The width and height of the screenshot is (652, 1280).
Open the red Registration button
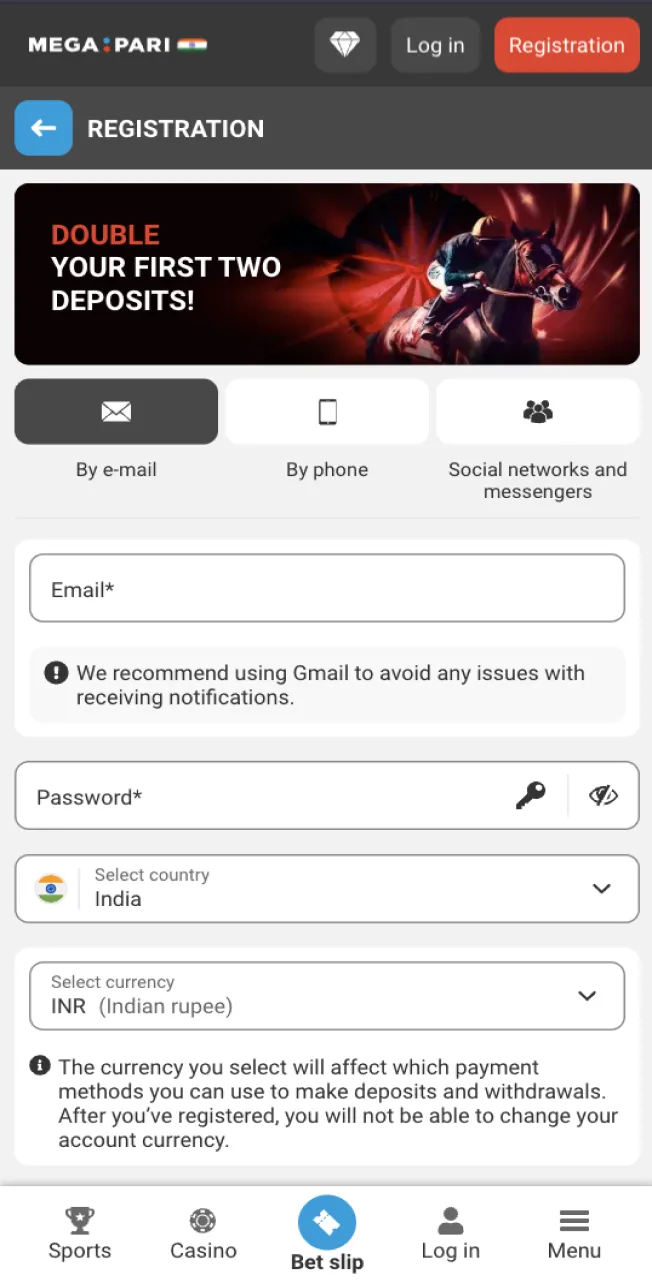click(x=566, y=45)
